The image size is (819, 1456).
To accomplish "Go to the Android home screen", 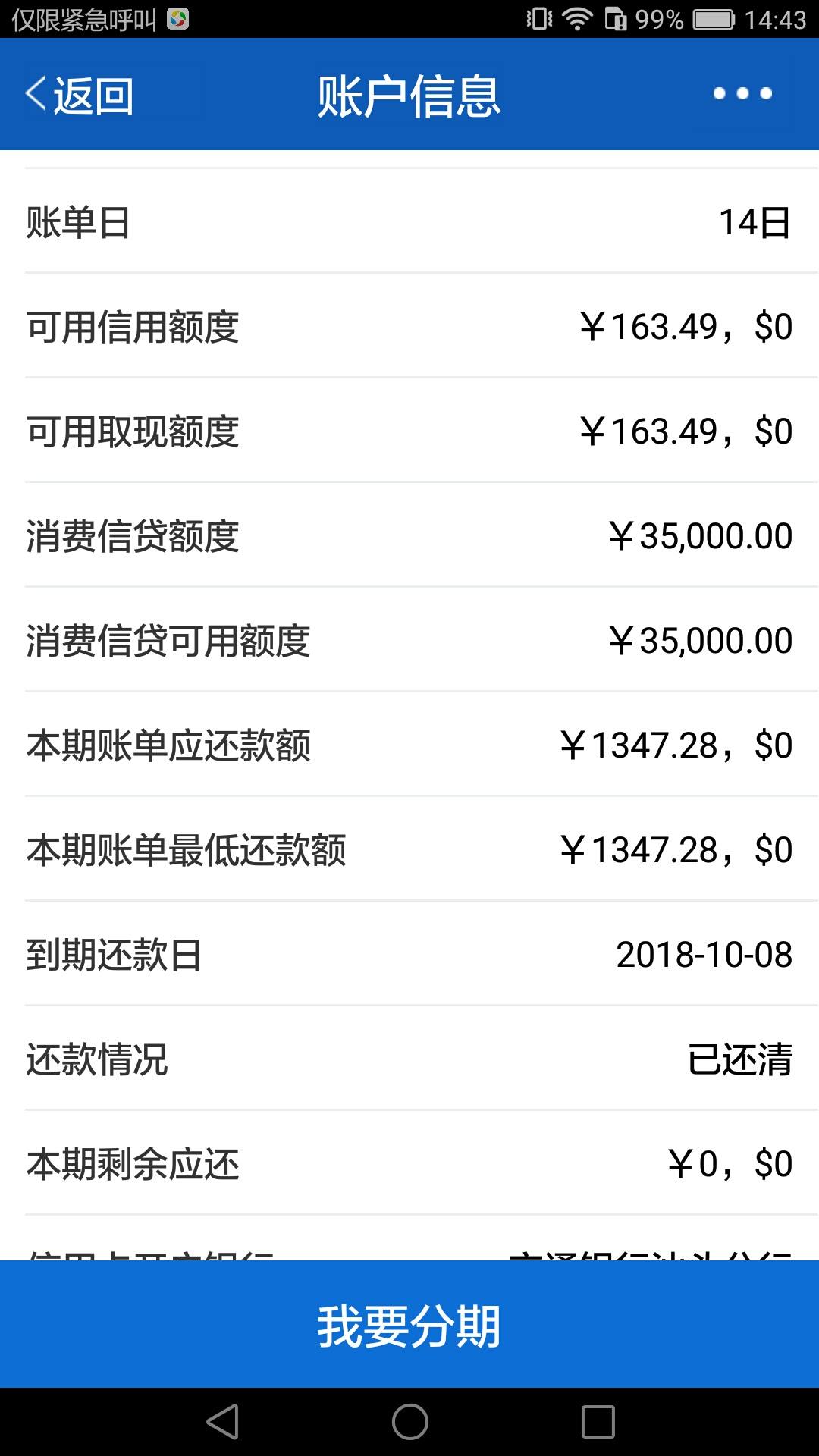I will click(x=409, y=1422).
